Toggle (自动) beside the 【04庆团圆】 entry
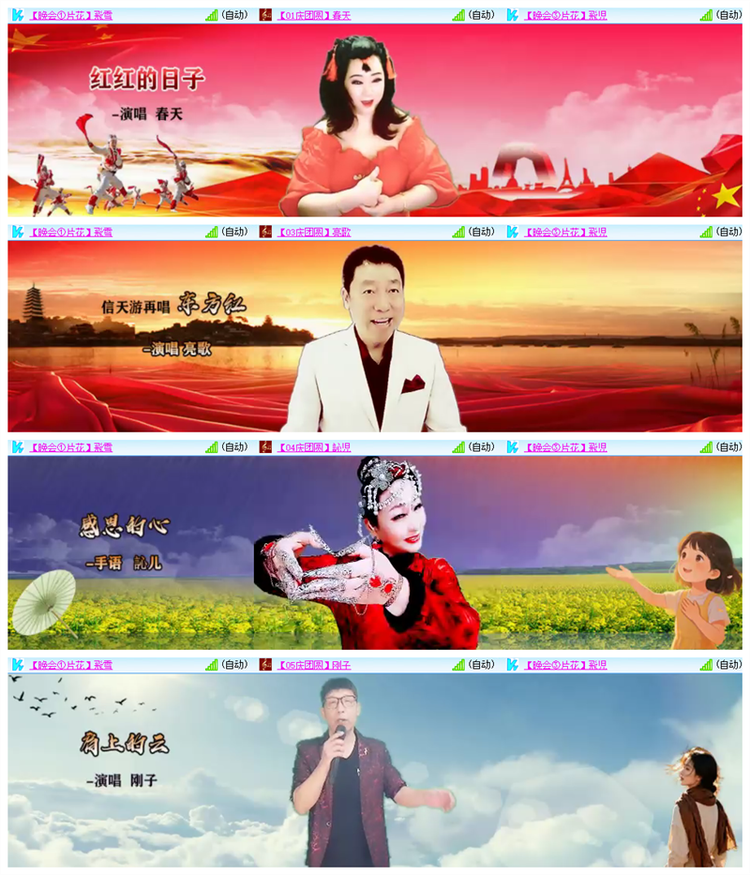The height and width of the screenshot is (875, 750). (480, 448)
